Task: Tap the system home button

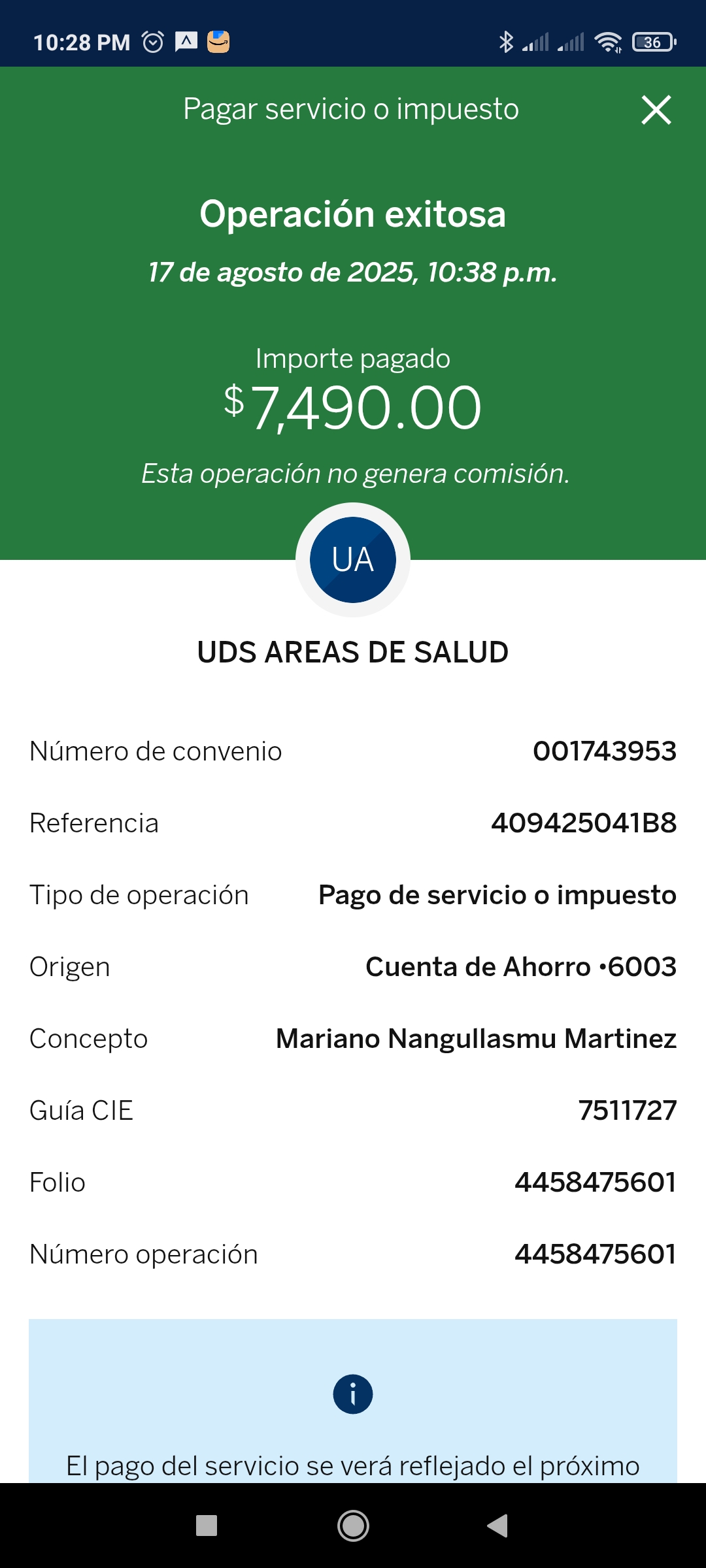Action: [353, 1526]
